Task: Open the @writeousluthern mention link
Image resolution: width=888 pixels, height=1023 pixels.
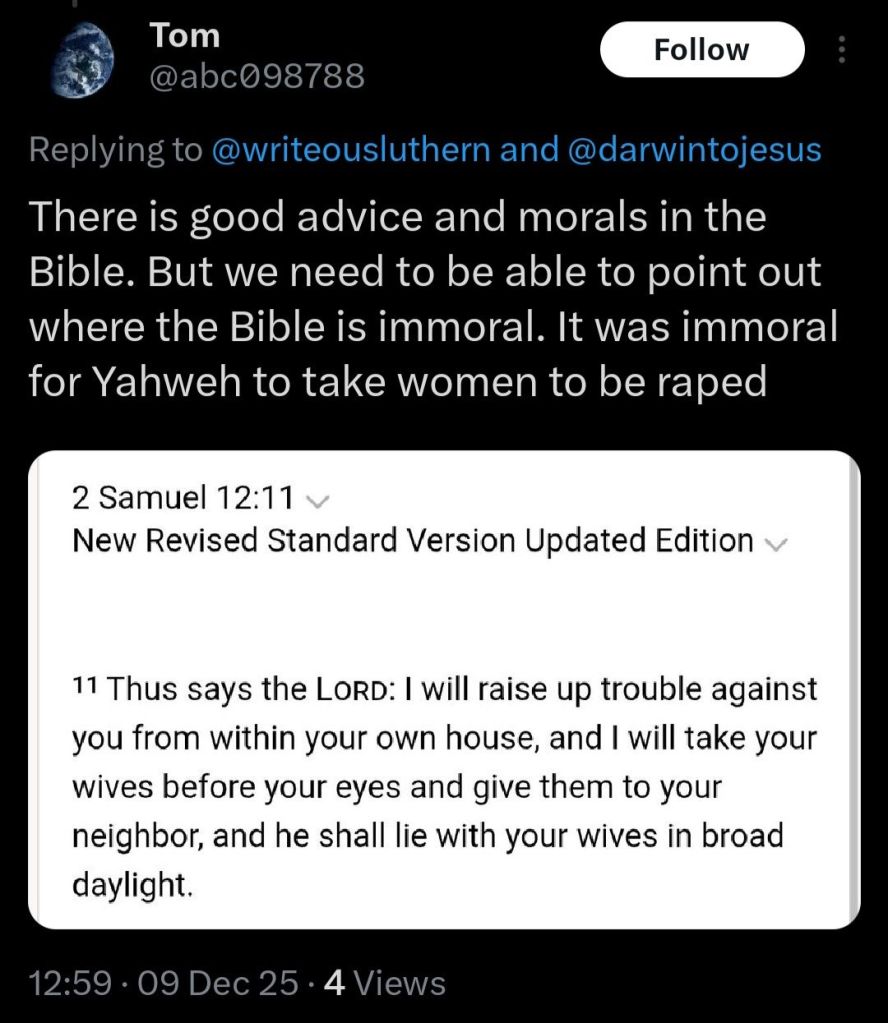Action: pyautogui.click(x=350, y=150)
